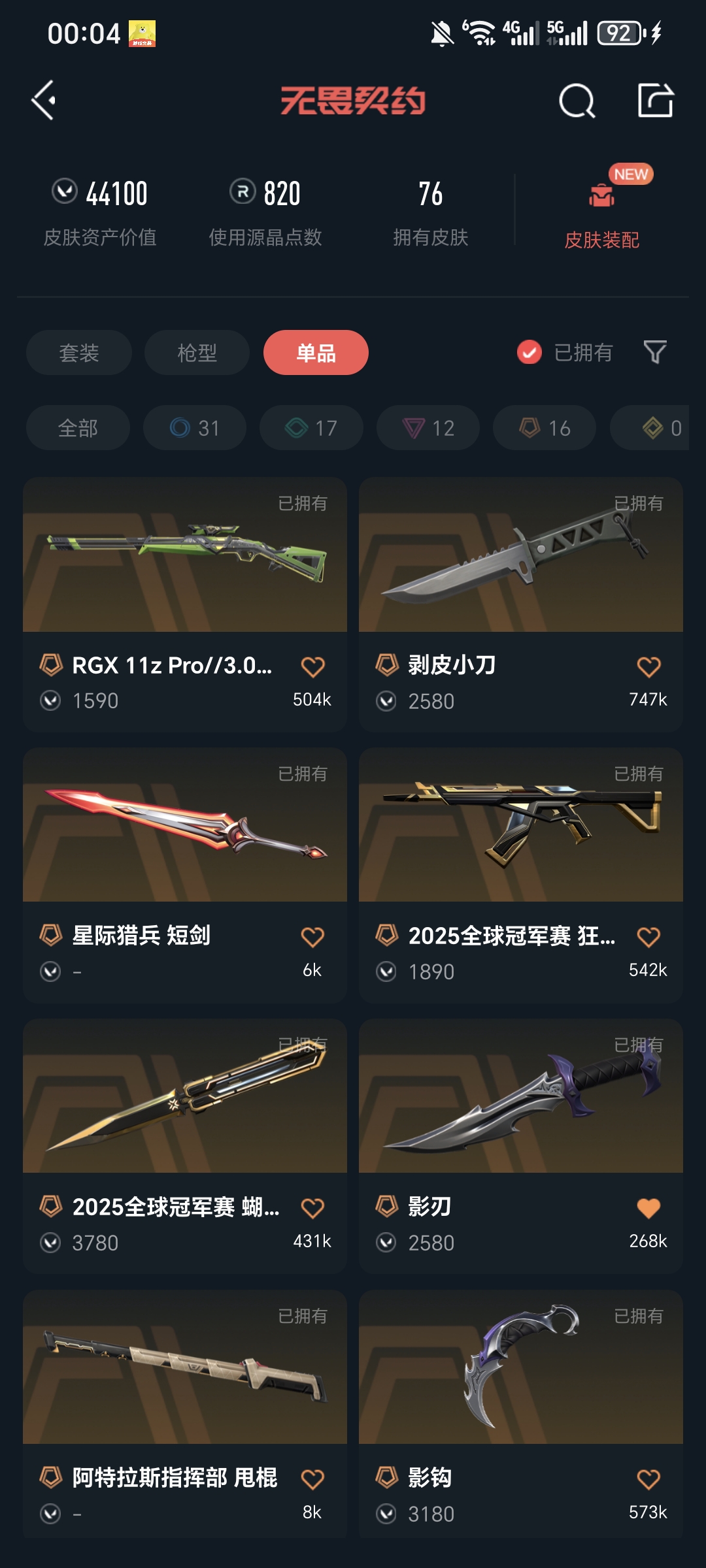
Task: Share this skin inventory page
Action: click(655, 101)
